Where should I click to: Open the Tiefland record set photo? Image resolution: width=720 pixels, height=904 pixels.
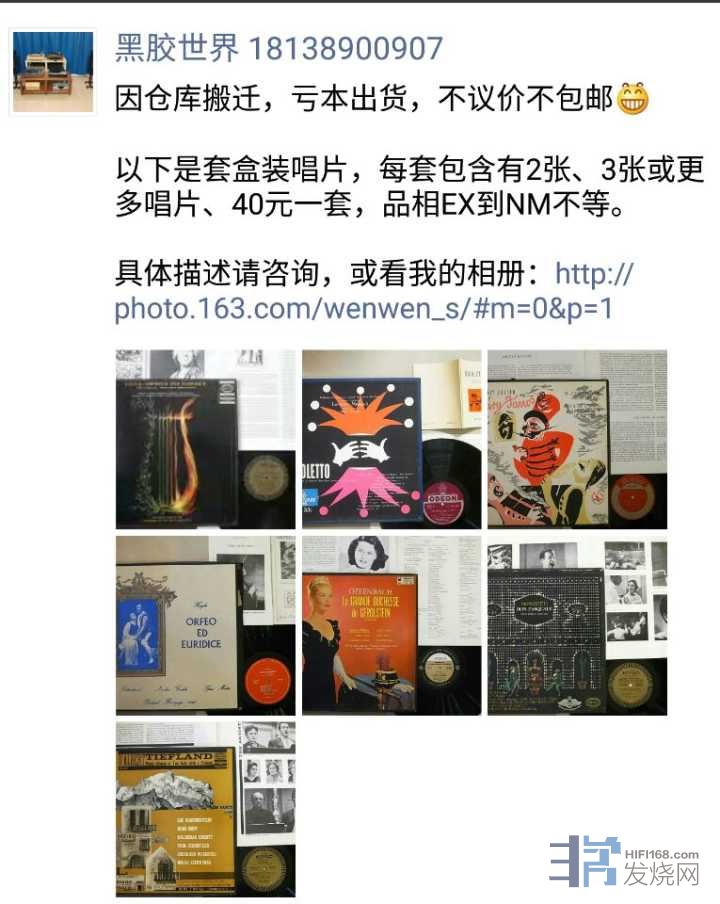click(205, 809)
